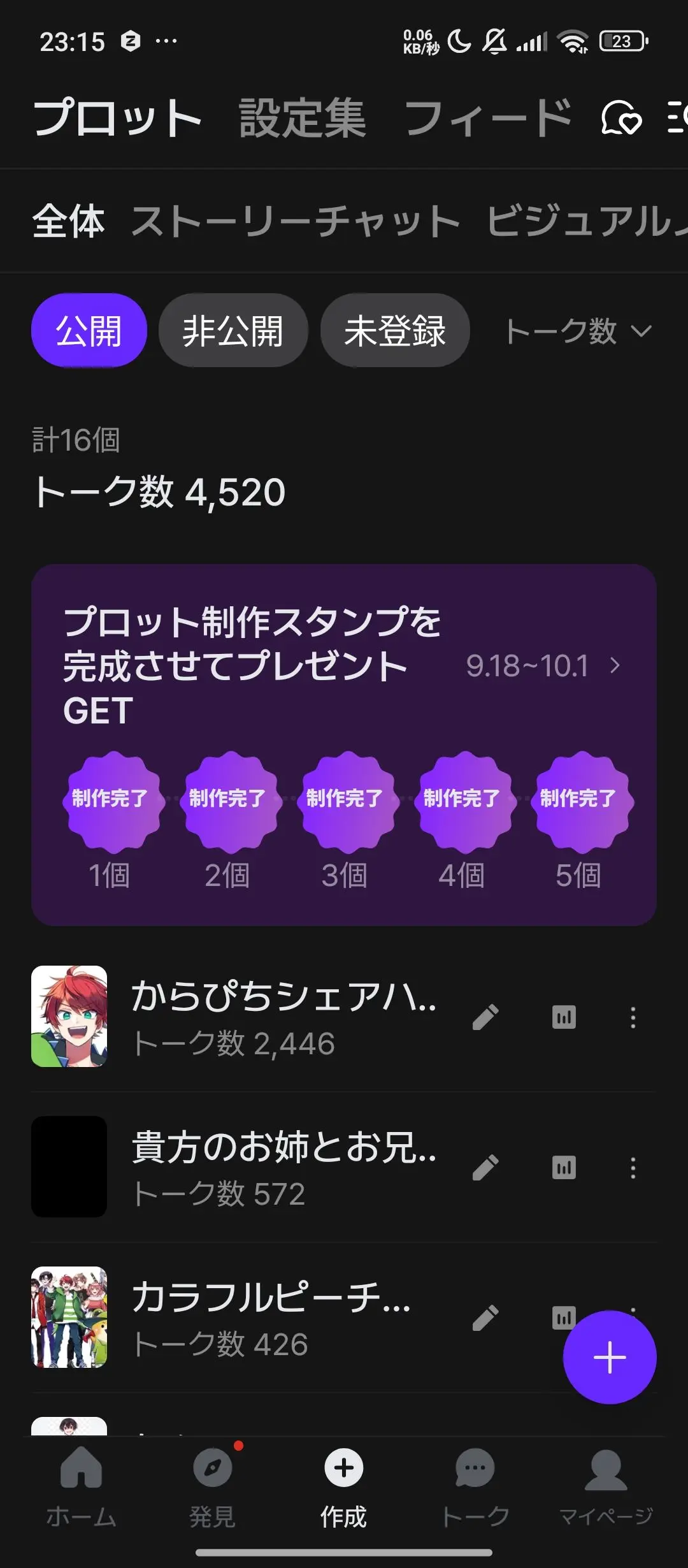Tap the floating plus button
Image resolution: width=688 pixels, height=1568 pixels.
tap(610, 1358)
